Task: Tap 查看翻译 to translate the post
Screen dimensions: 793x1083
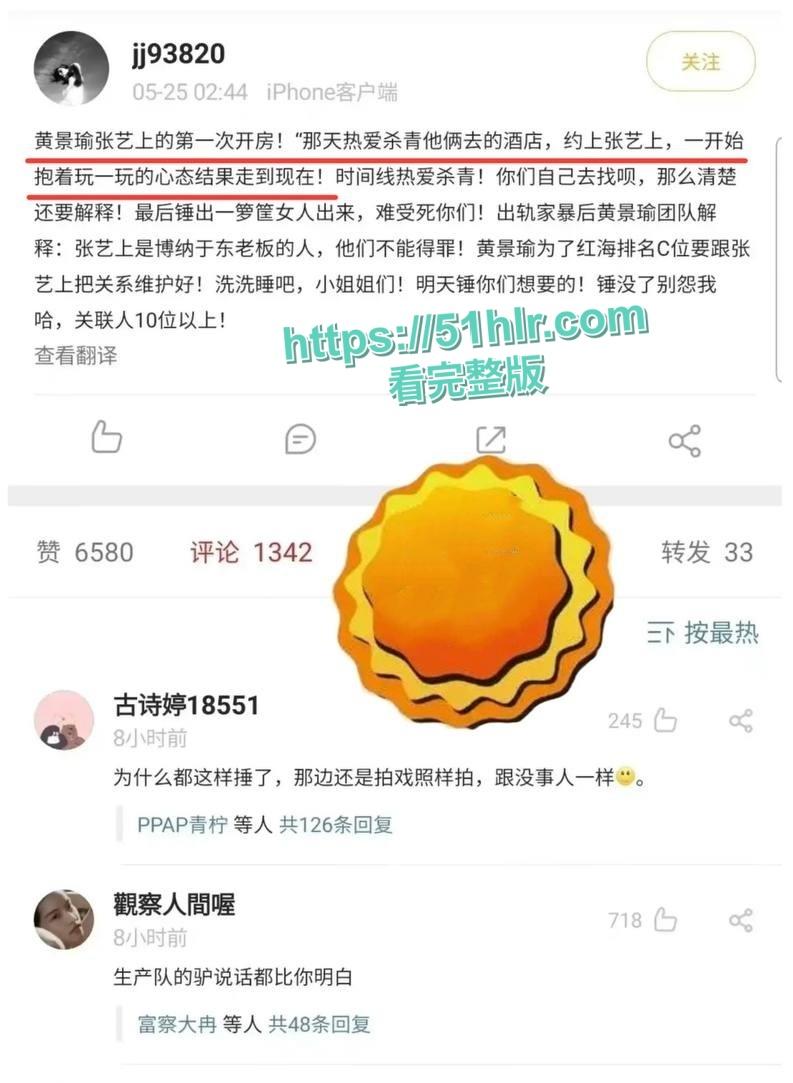Action: click(x=76, y=355)
